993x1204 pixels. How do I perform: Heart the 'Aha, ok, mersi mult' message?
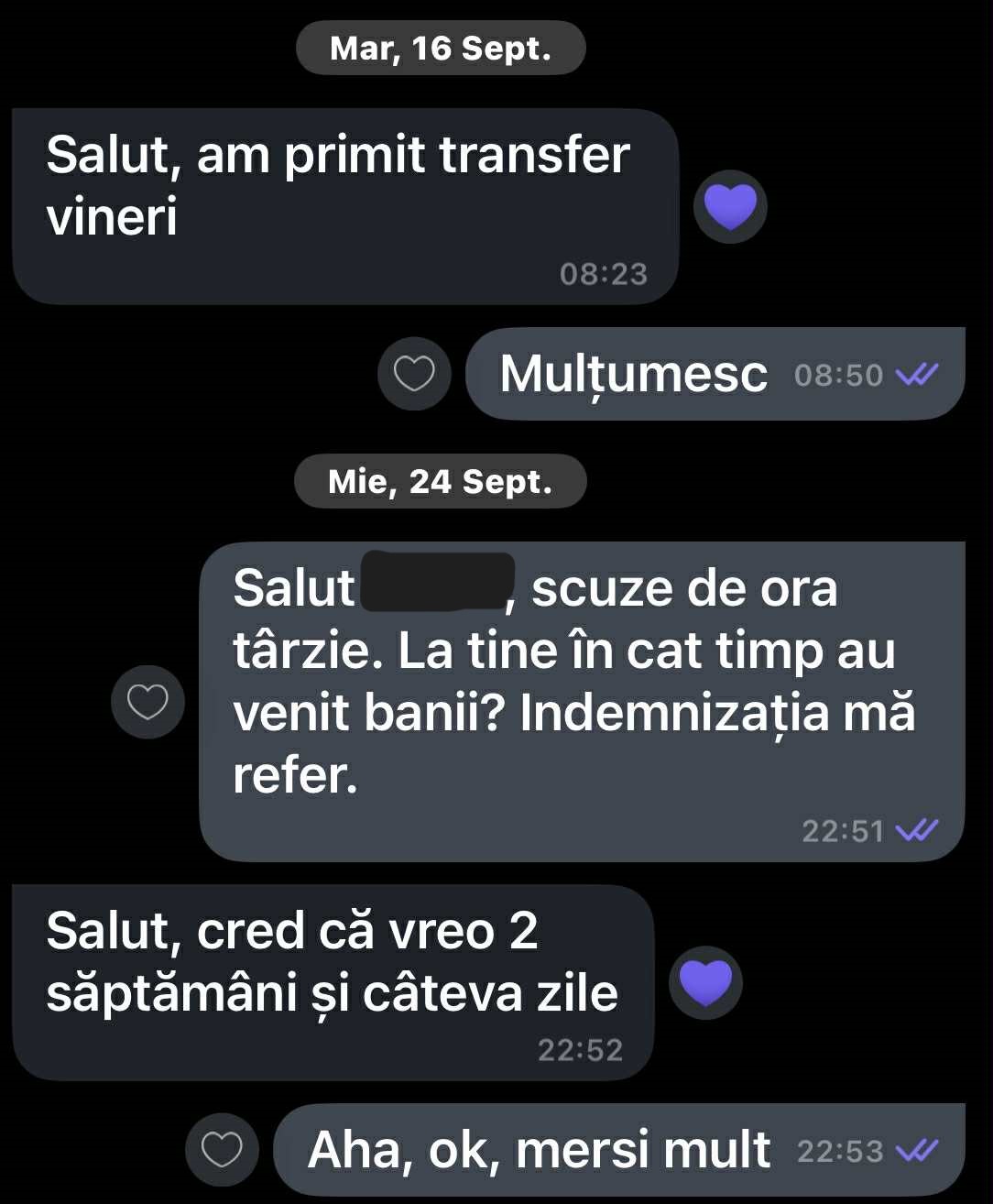coord(222,1149)
